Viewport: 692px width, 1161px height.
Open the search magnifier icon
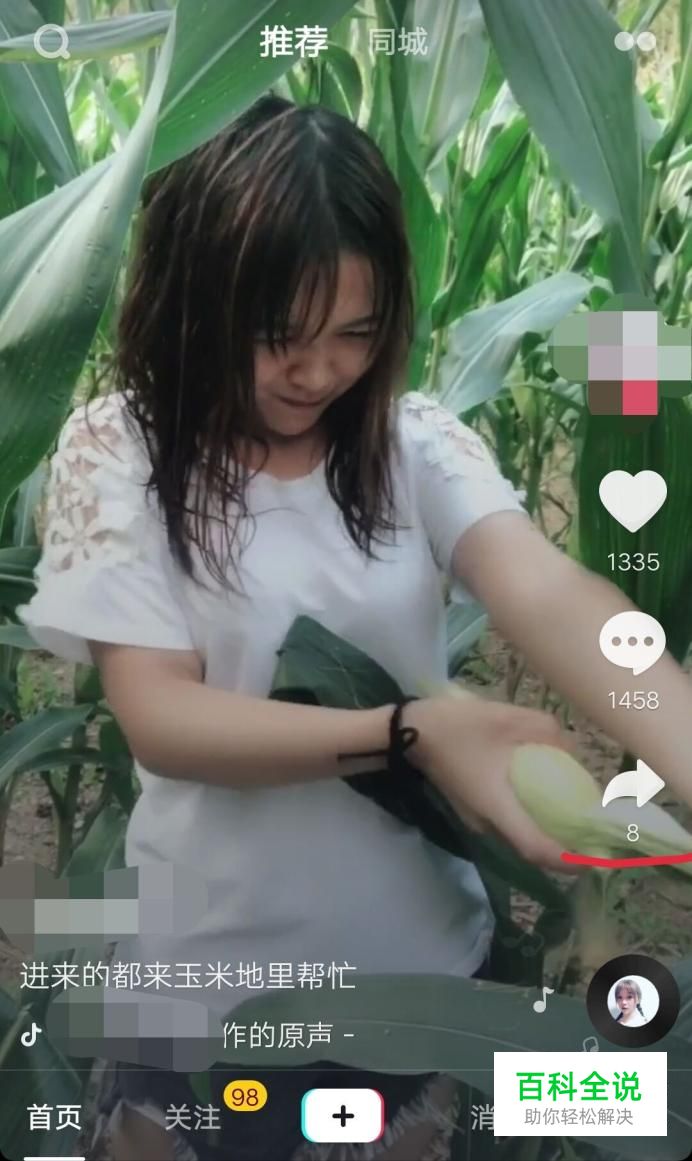pos(51,43)
